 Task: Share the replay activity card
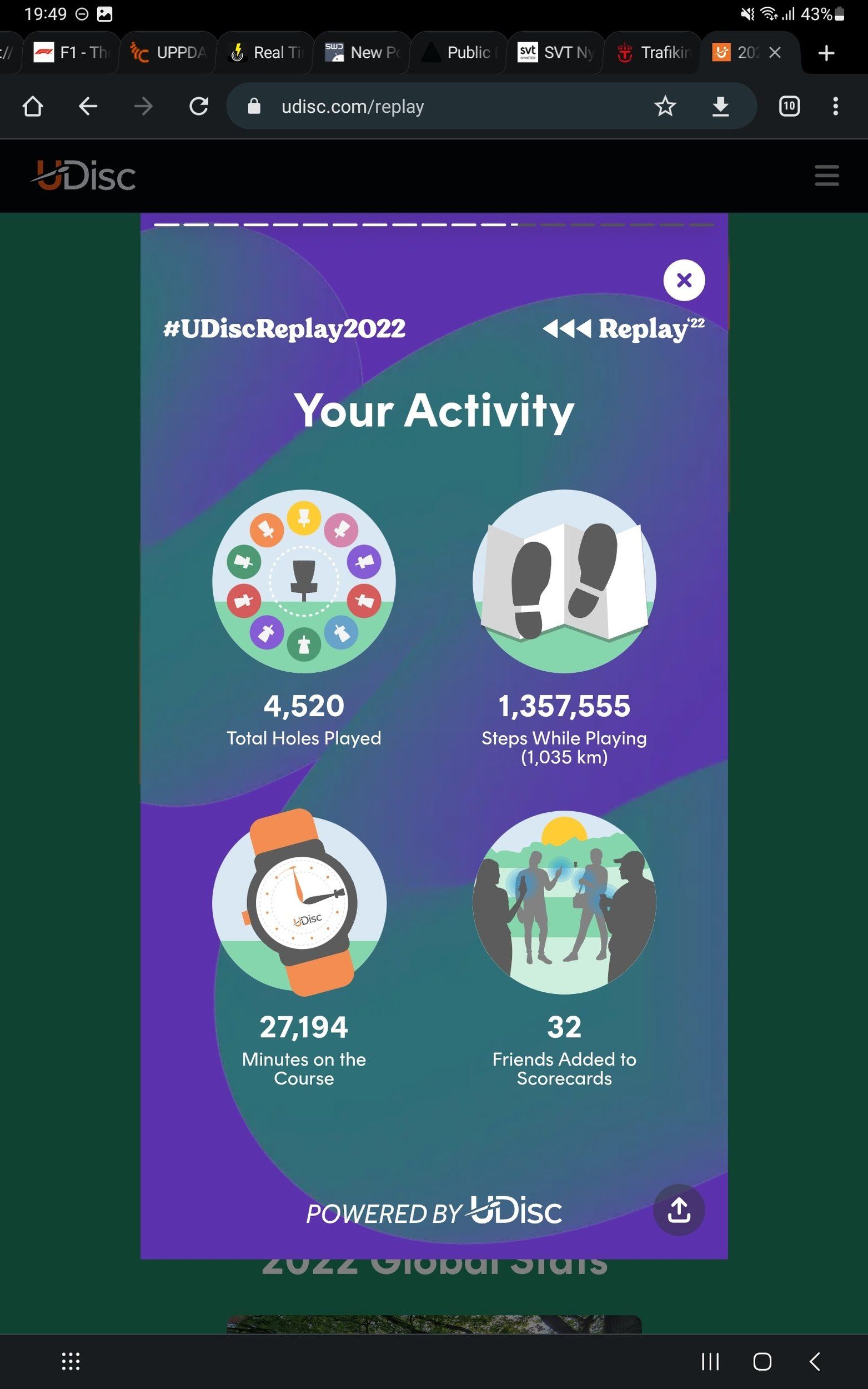click(x=679, y=1210)
